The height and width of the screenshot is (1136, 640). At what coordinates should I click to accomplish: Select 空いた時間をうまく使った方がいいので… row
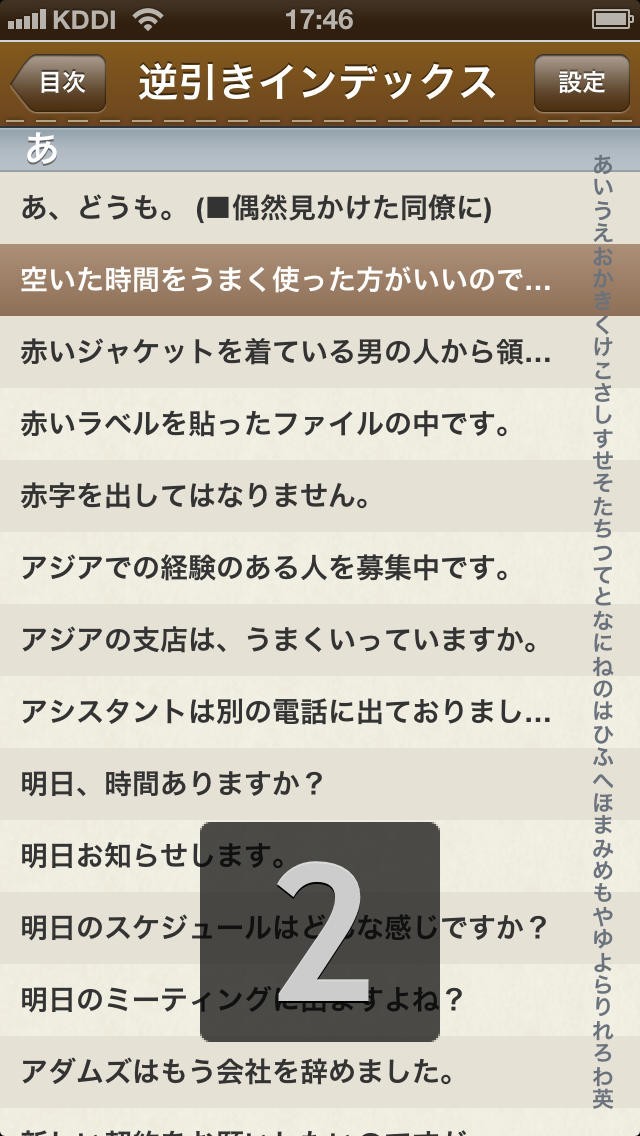(x=286, y=280)
